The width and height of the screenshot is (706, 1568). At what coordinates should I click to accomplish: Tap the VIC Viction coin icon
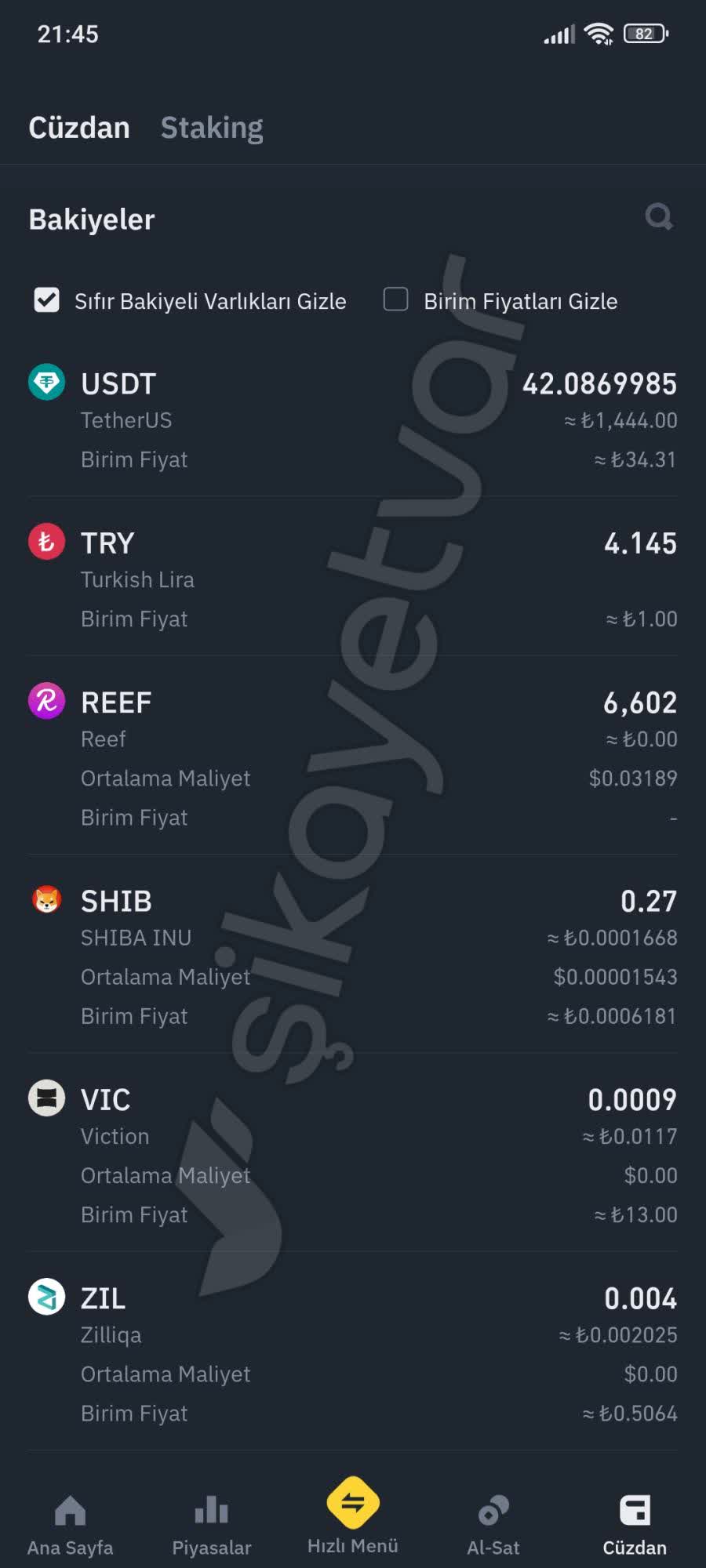[46, 1099]
